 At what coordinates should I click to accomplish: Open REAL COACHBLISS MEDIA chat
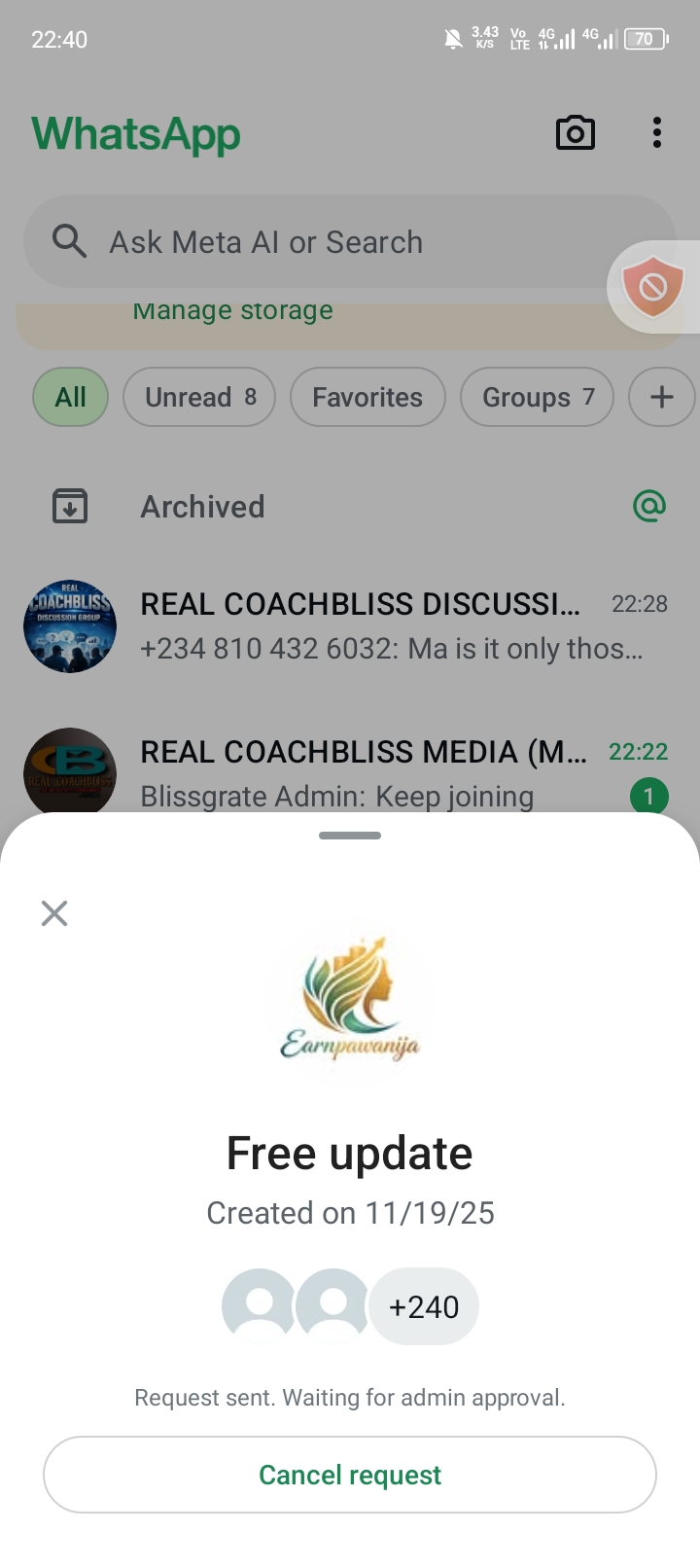(360, 772)
